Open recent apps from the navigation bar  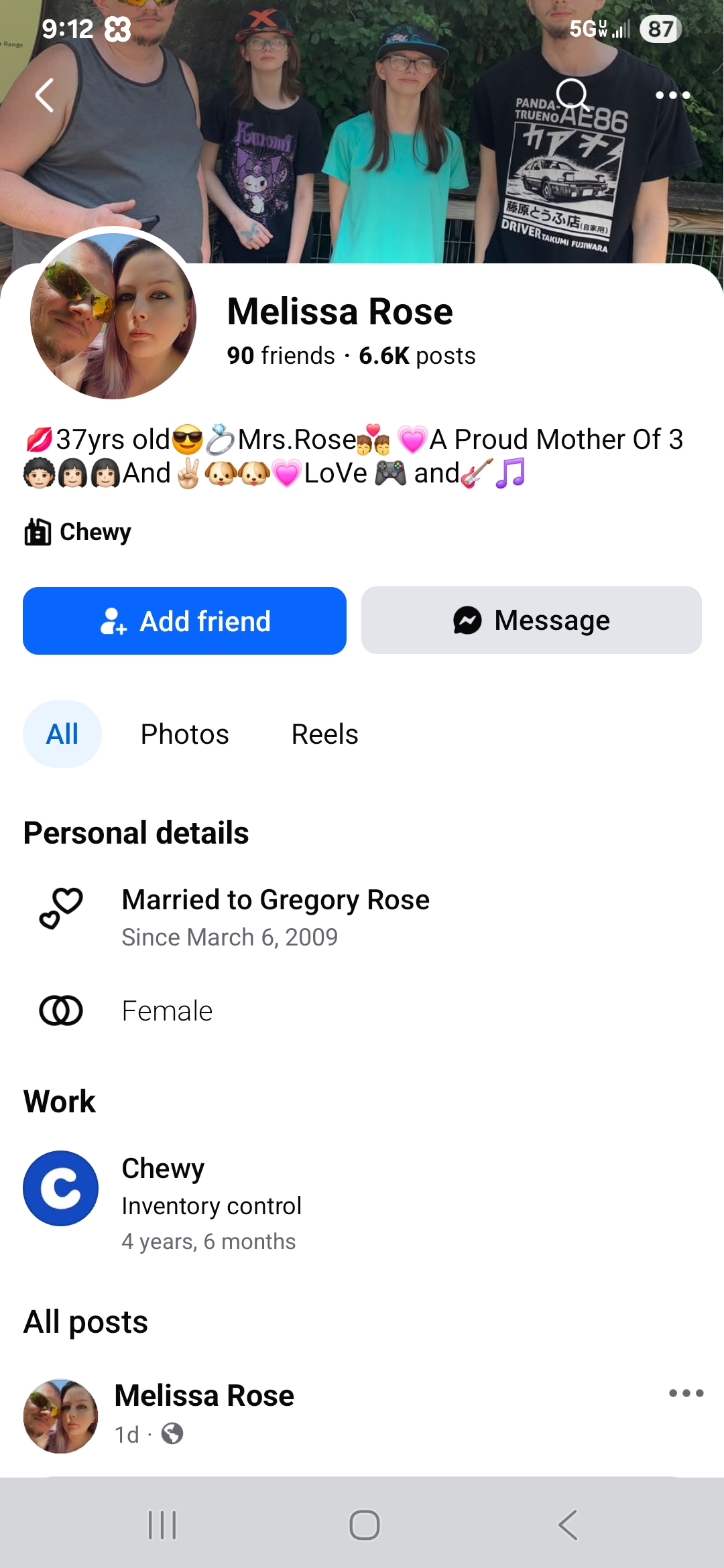coord(162,1525)
